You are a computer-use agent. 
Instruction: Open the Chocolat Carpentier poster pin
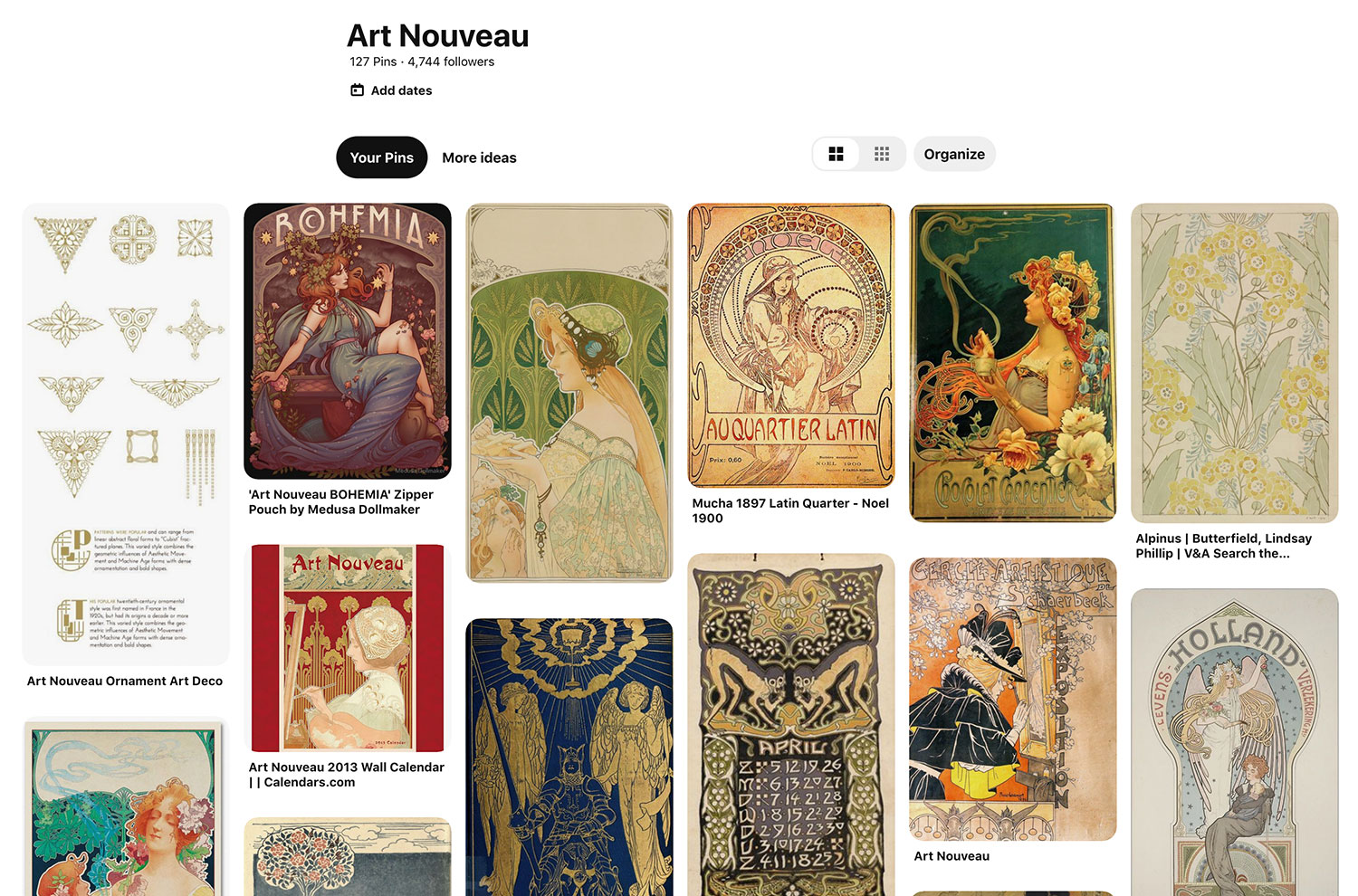(x=1012, y=362)
